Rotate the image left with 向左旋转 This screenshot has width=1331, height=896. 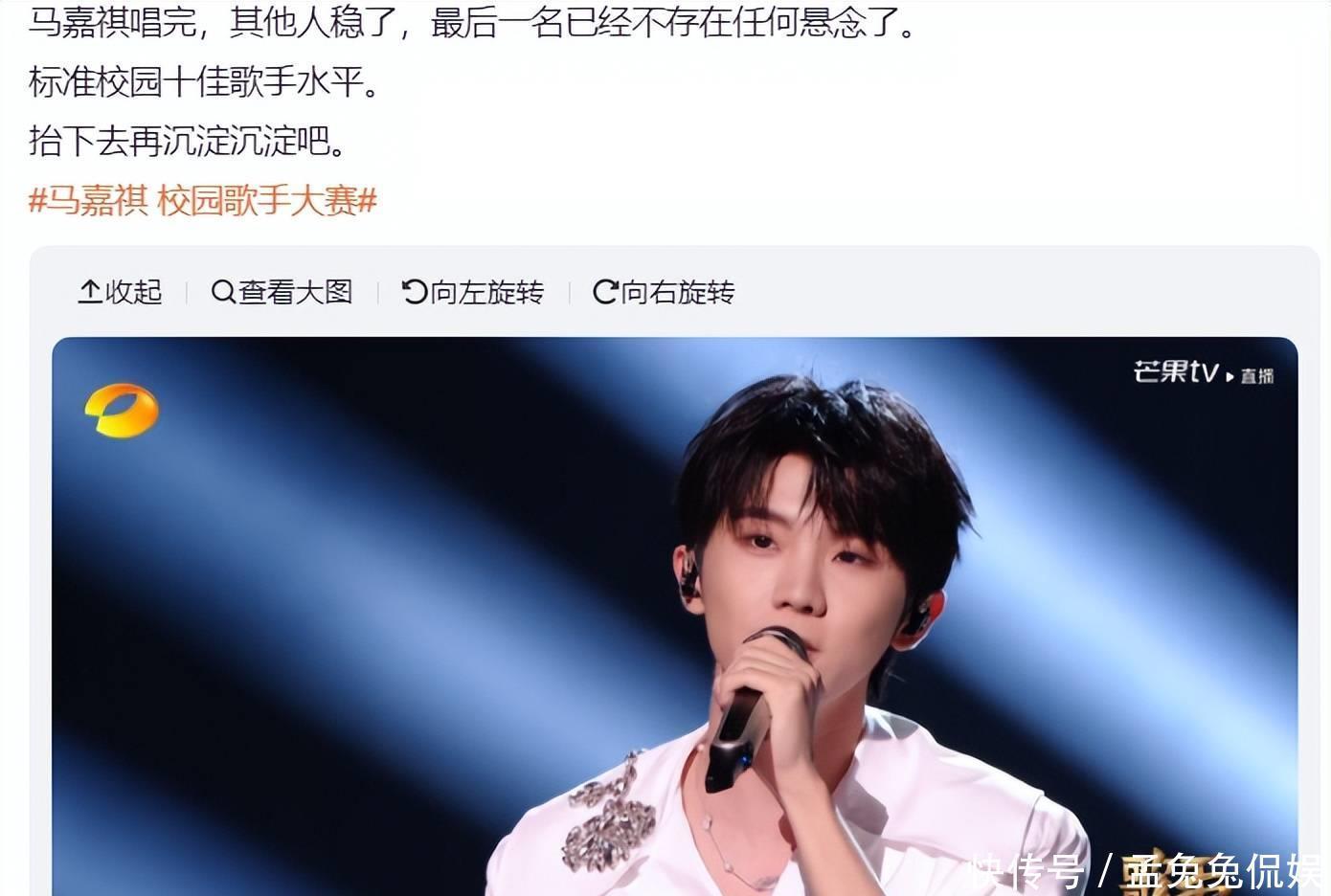(473, 292)
